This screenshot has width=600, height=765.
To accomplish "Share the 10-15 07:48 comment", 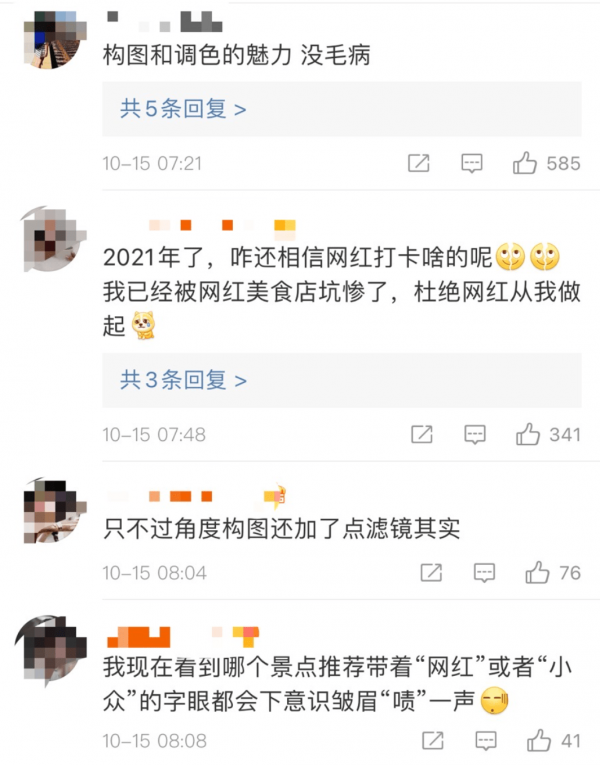I will click(x=421, y=434).
